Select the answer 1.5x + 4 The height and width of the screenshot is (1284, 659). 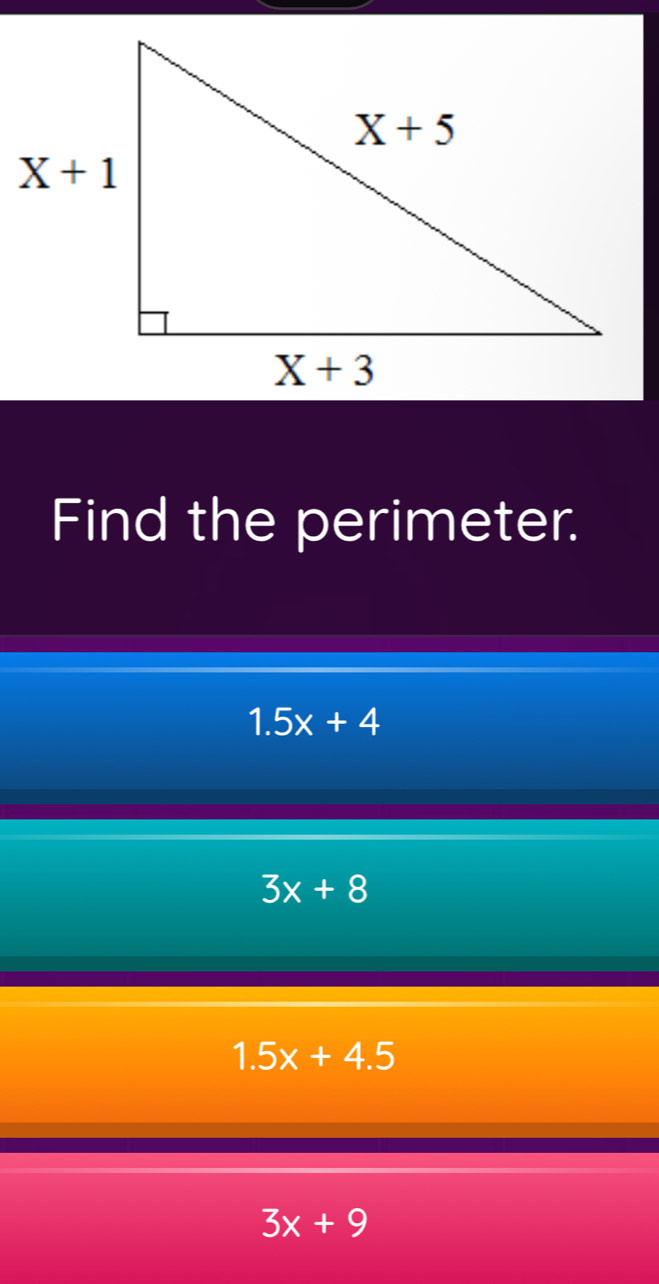(329, 720)
